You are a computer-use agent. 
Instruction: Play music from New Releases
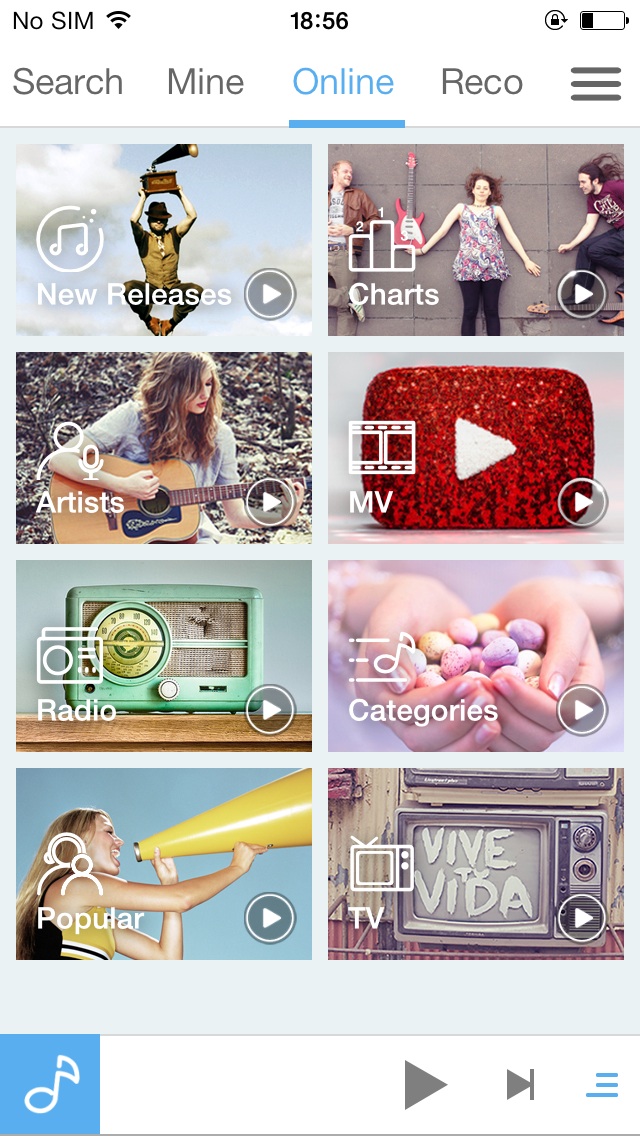(270, 294)
